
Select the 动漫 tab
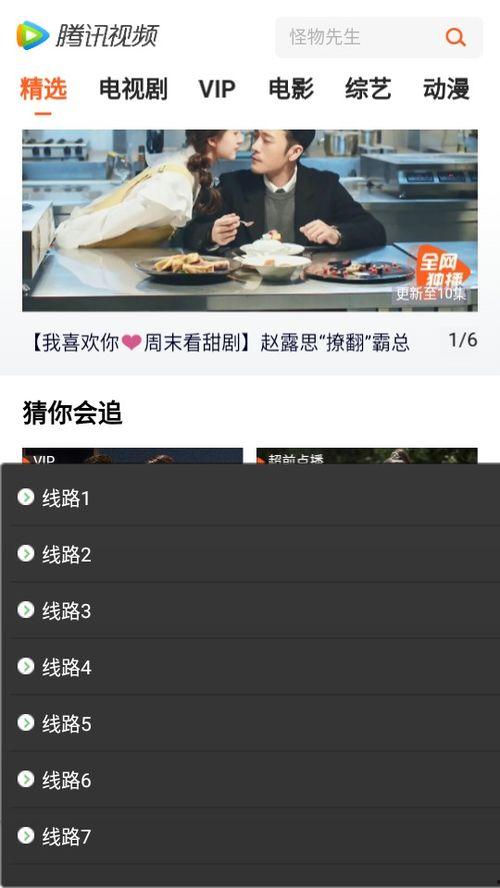446,89
